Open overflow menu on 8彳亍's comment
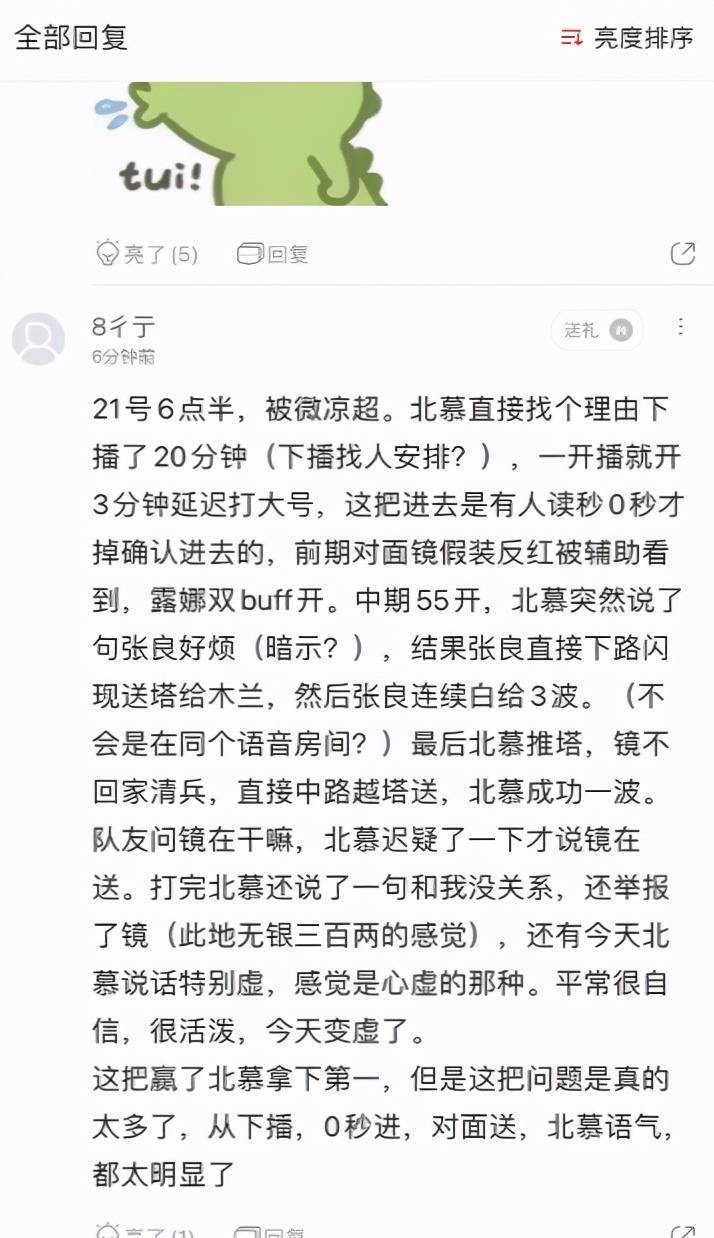The width and height of the screenshot is (714, 1238). point(681,327)
